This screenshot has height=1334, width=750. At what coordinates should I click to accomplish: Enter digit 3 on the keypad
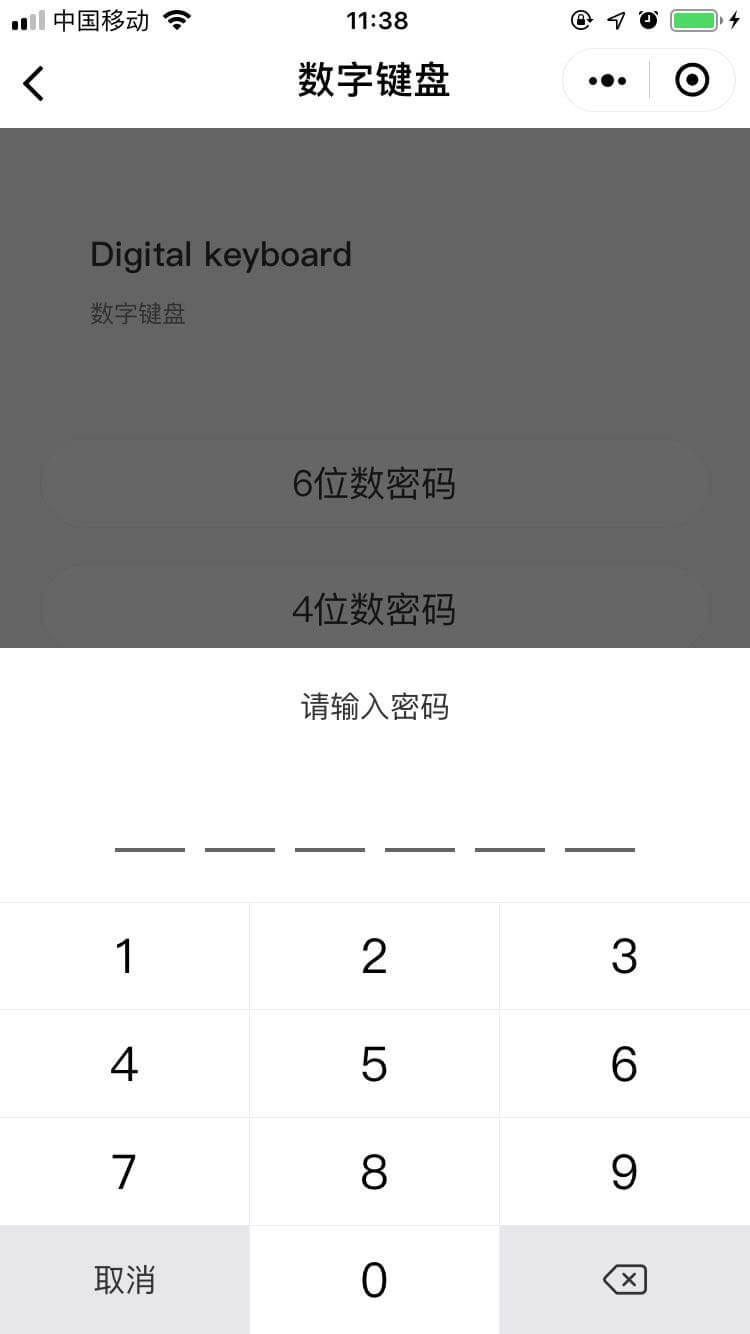point(625,956)
